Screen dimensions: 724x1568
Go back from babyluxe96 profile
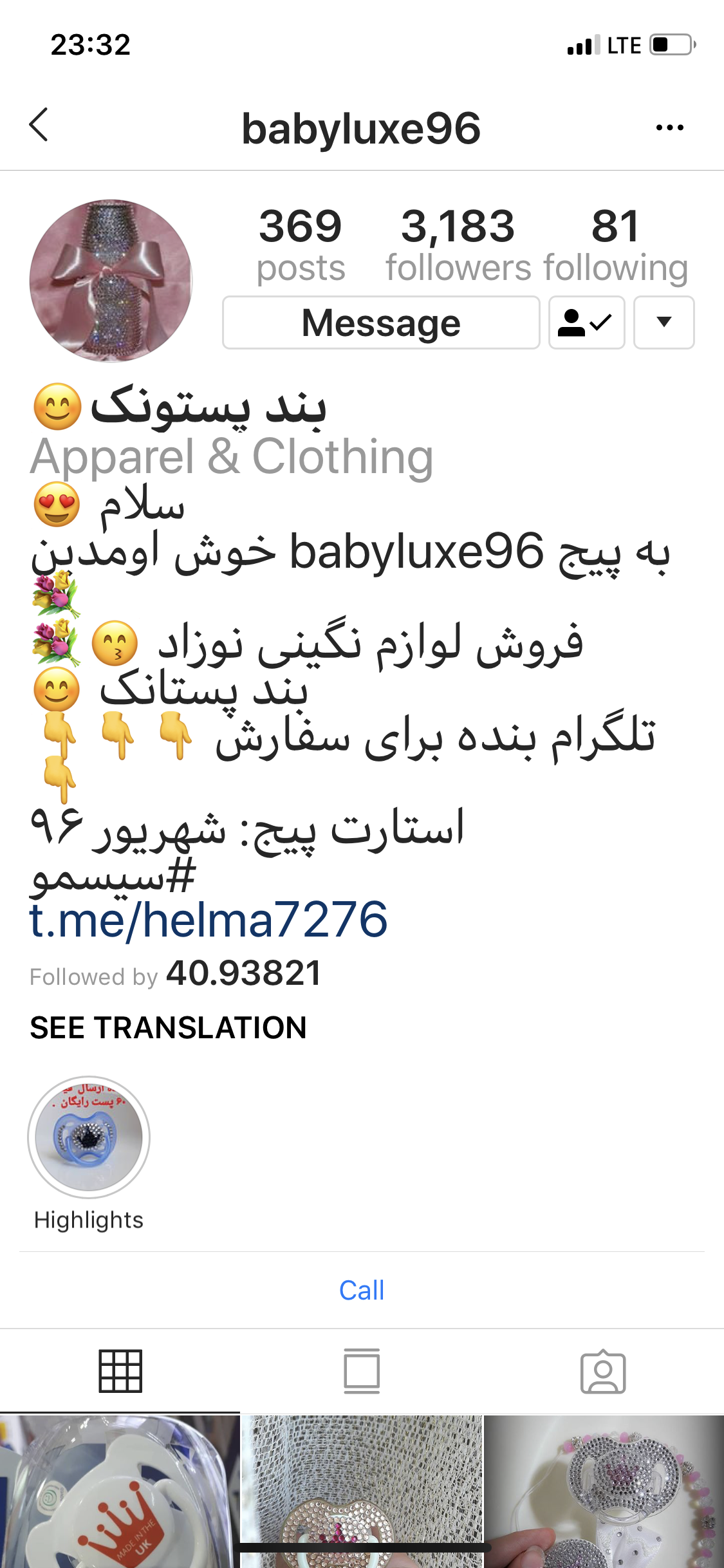pyautogui.click(x=39, y=125)
